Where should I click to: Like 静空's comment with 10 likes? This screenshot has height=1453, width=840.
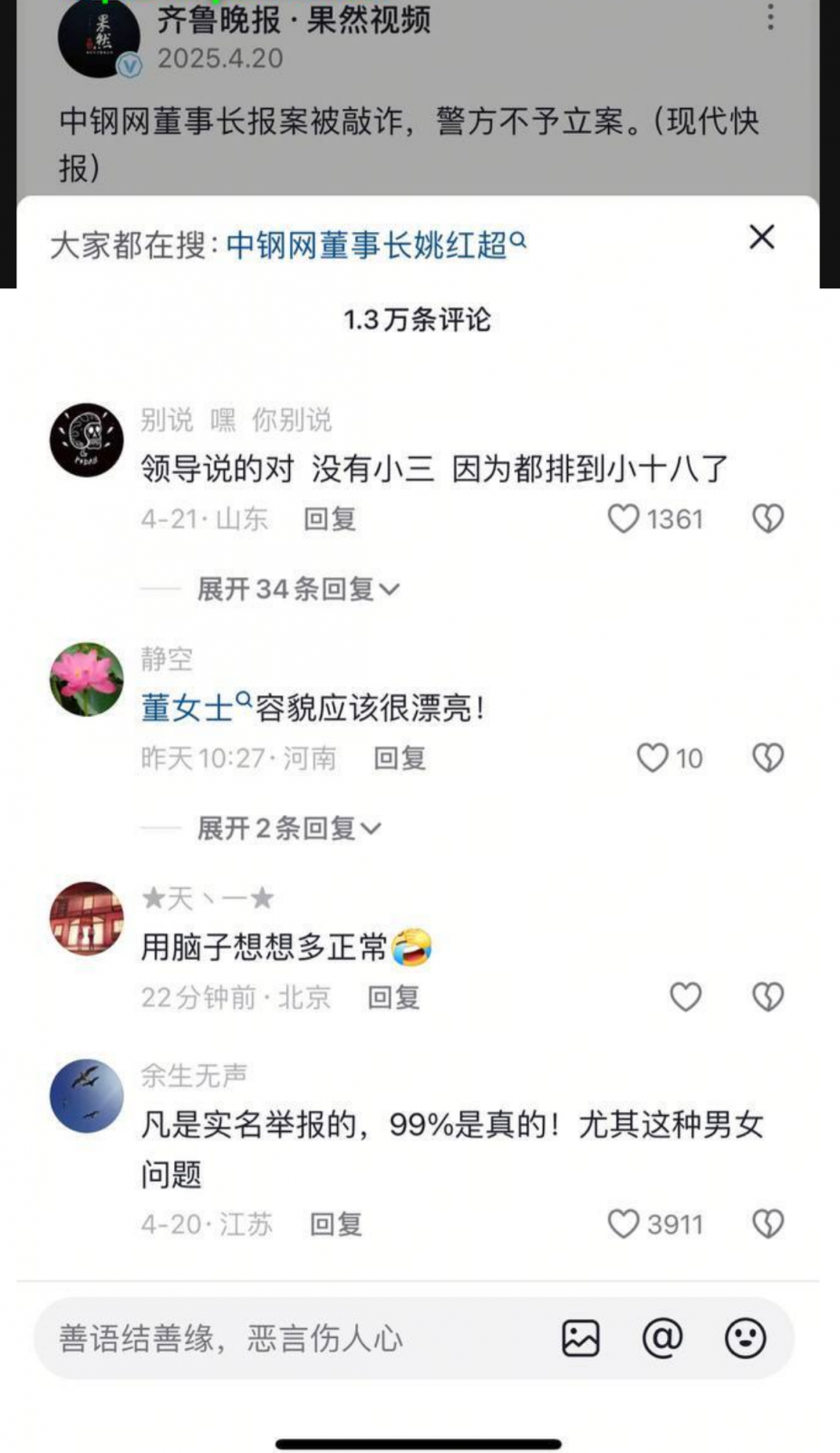tap(652, 758)
